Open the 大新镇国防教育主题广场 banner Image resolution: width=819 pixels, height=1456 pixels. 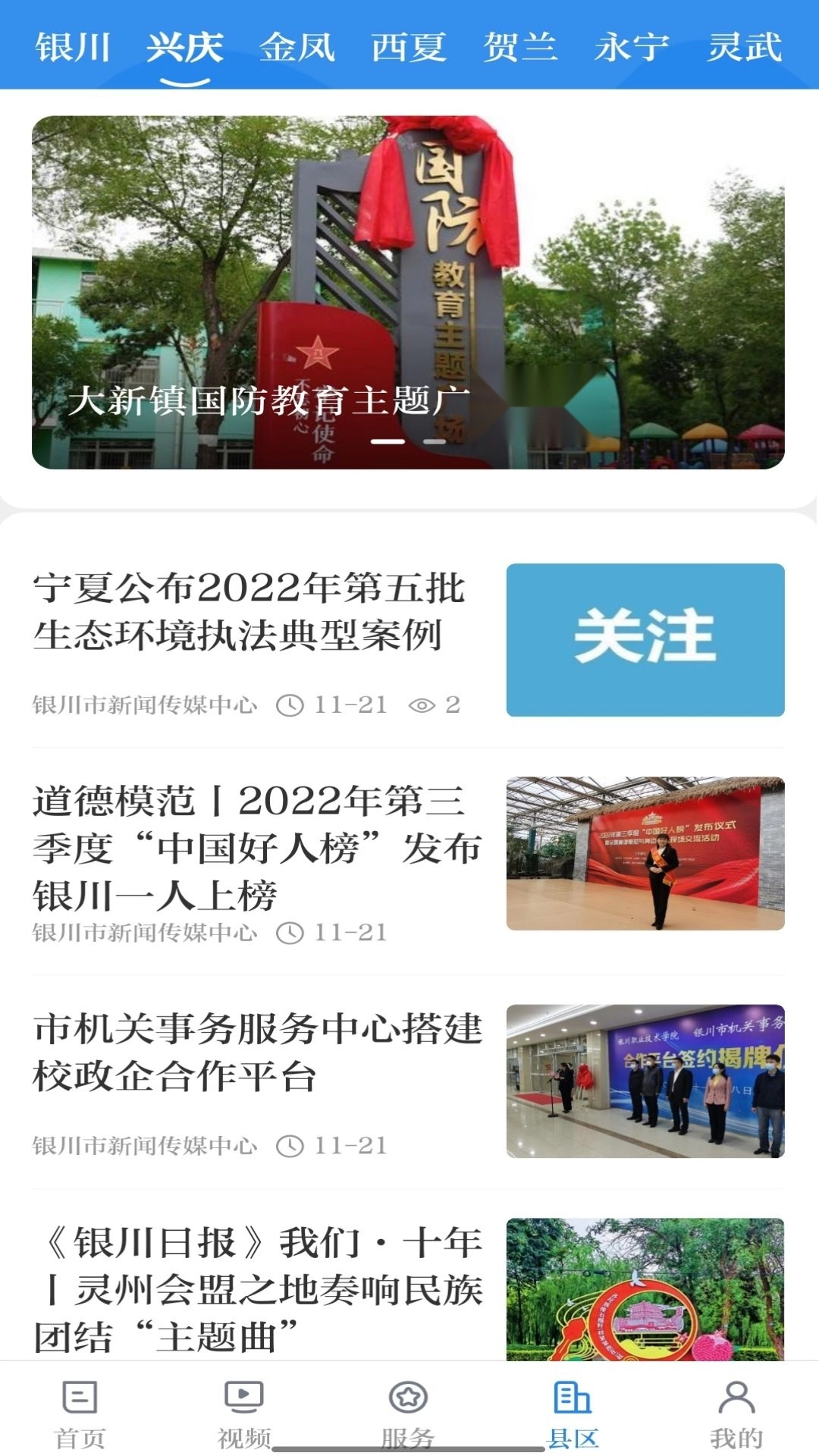tap(408, 292)
